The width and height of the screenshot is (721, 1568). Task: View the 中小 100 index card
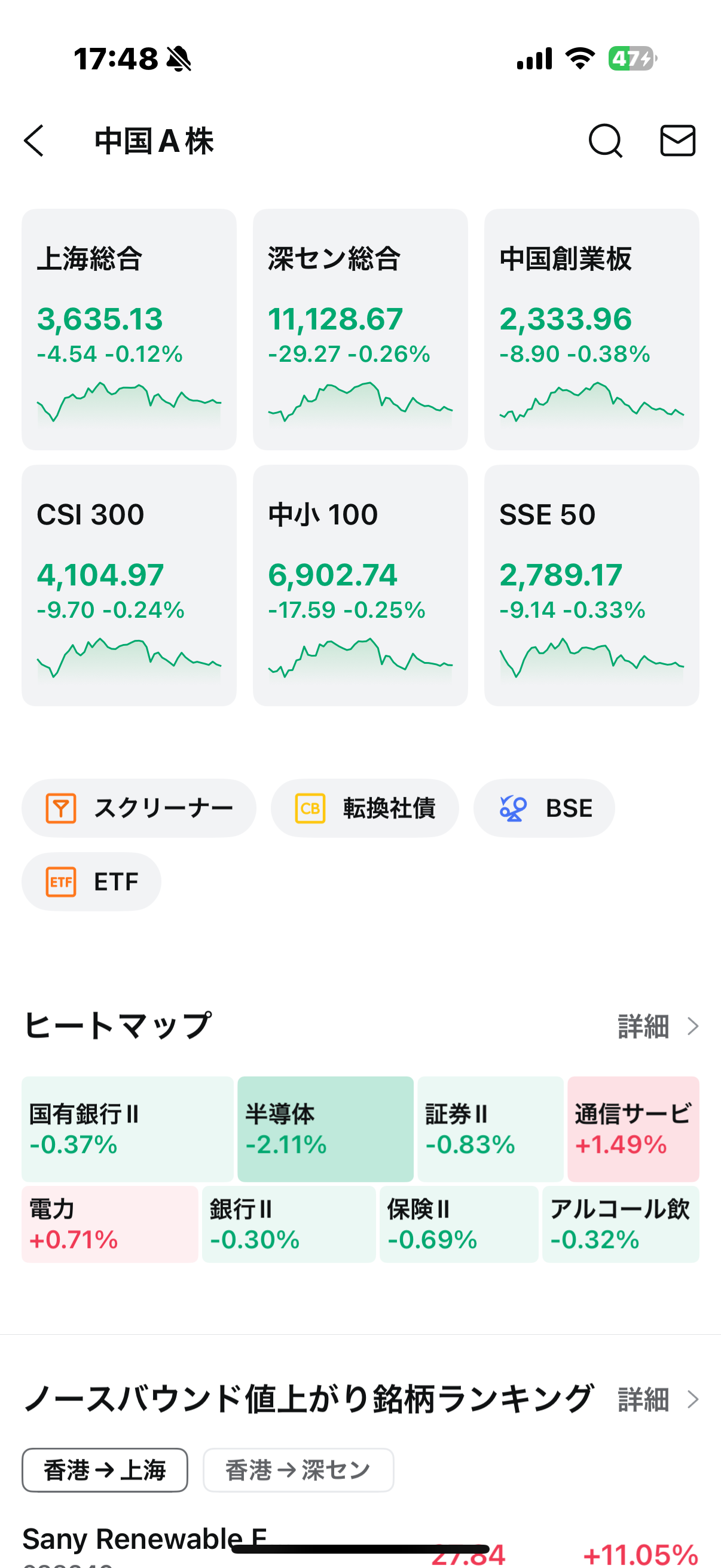click(x=360, y=585)
